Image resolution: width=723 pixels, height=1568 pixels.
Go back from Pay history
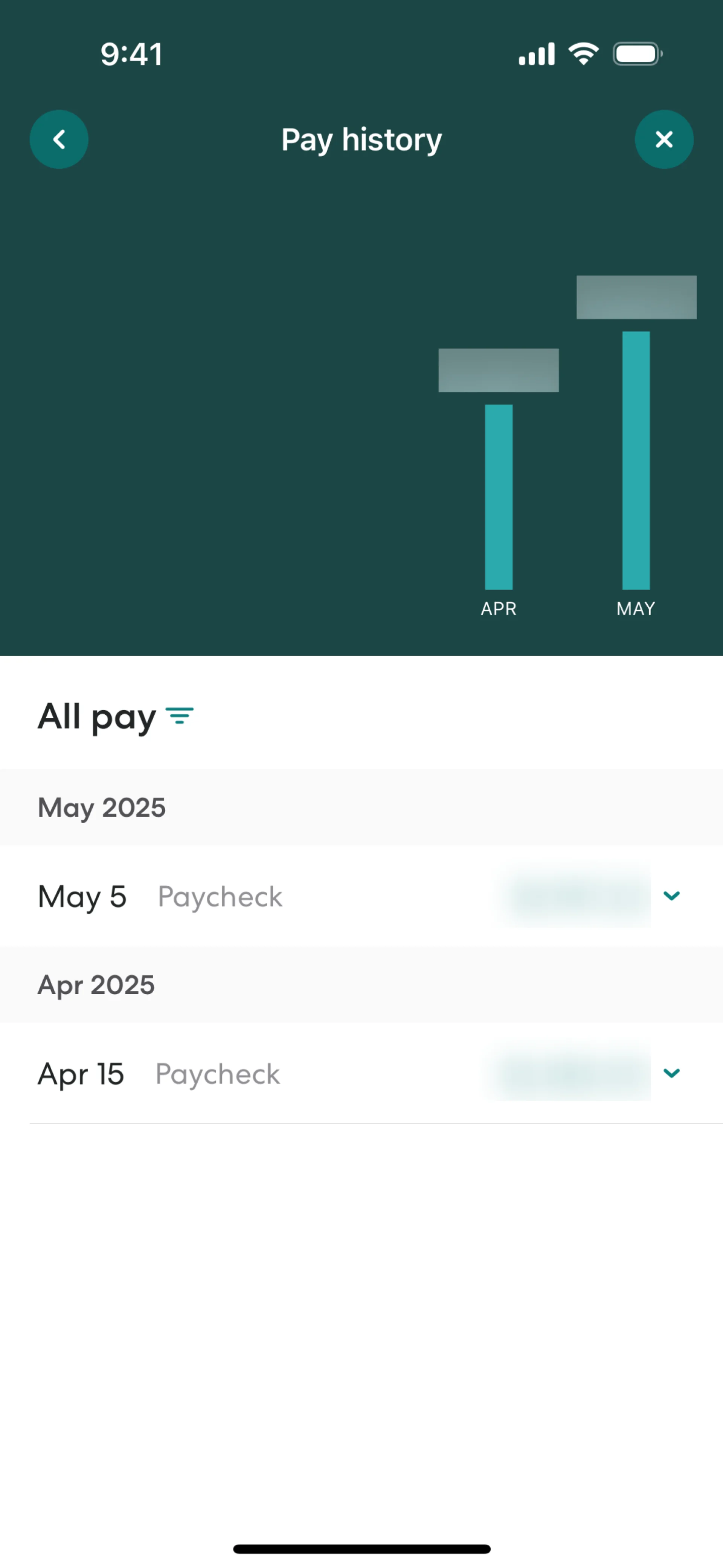tap(59, 139)
